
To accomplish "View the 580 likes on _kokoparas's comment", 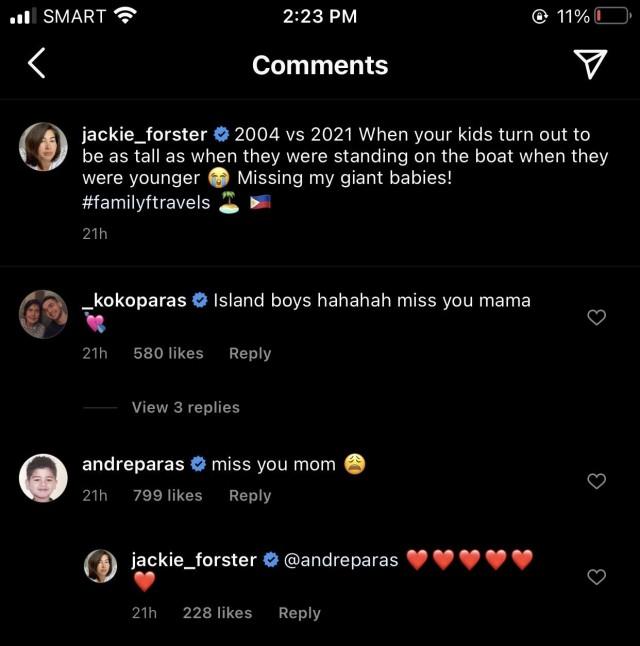I will (x=167, y=353).
